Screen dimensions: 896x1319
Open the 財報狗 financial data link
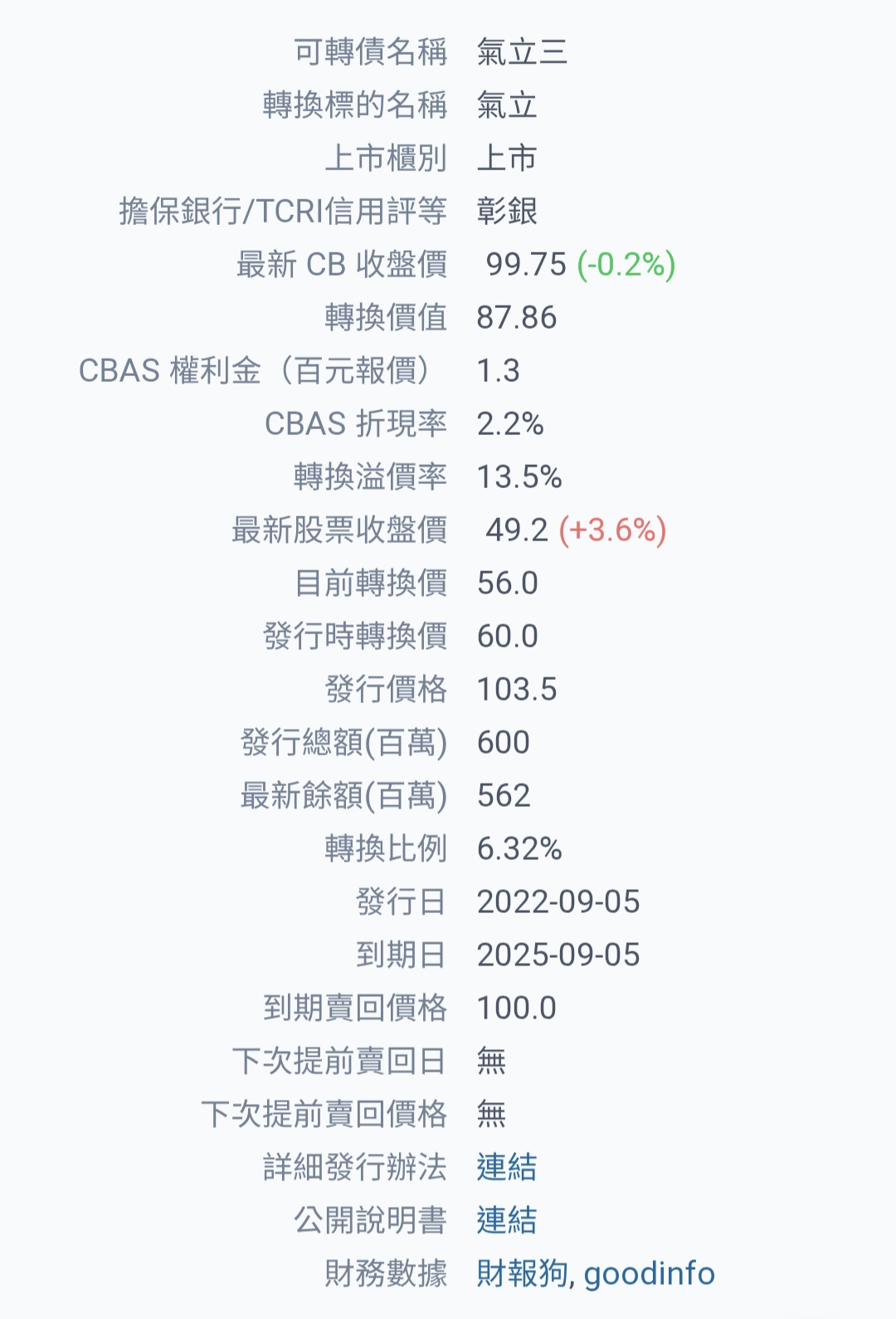523,1273
